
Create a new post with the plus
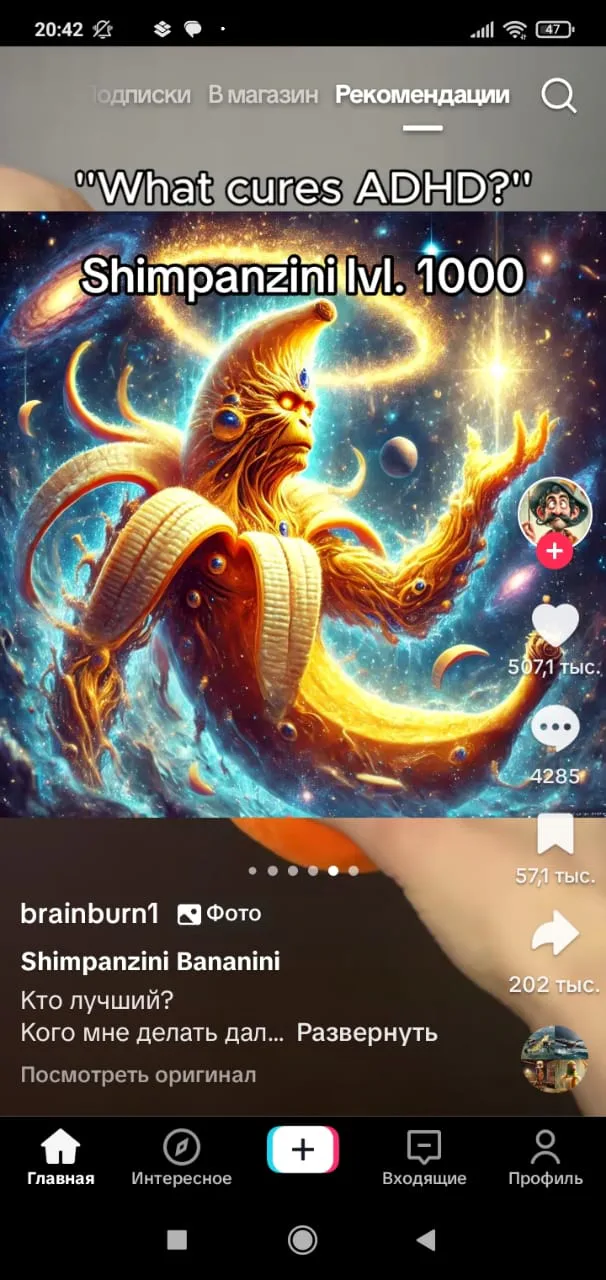303,1150
